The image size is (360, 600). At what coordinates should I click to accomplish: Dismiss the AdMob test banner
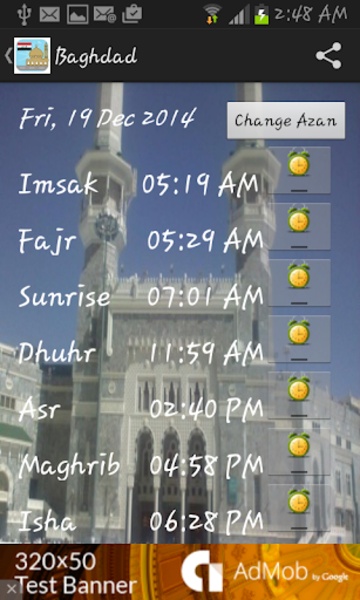tap(11, 589)
